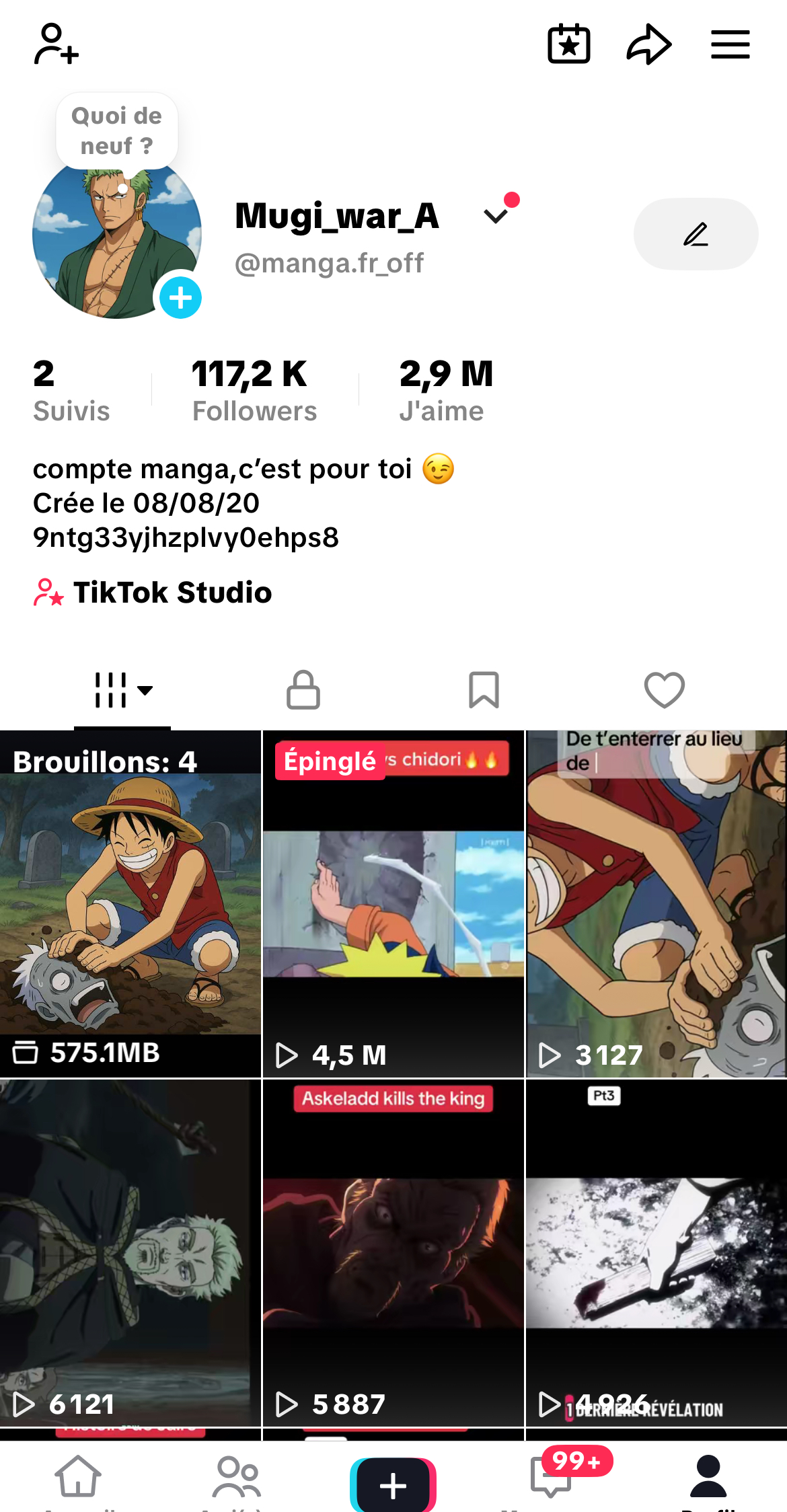Share this profile

pyautogui.click(x=649, y=44)
